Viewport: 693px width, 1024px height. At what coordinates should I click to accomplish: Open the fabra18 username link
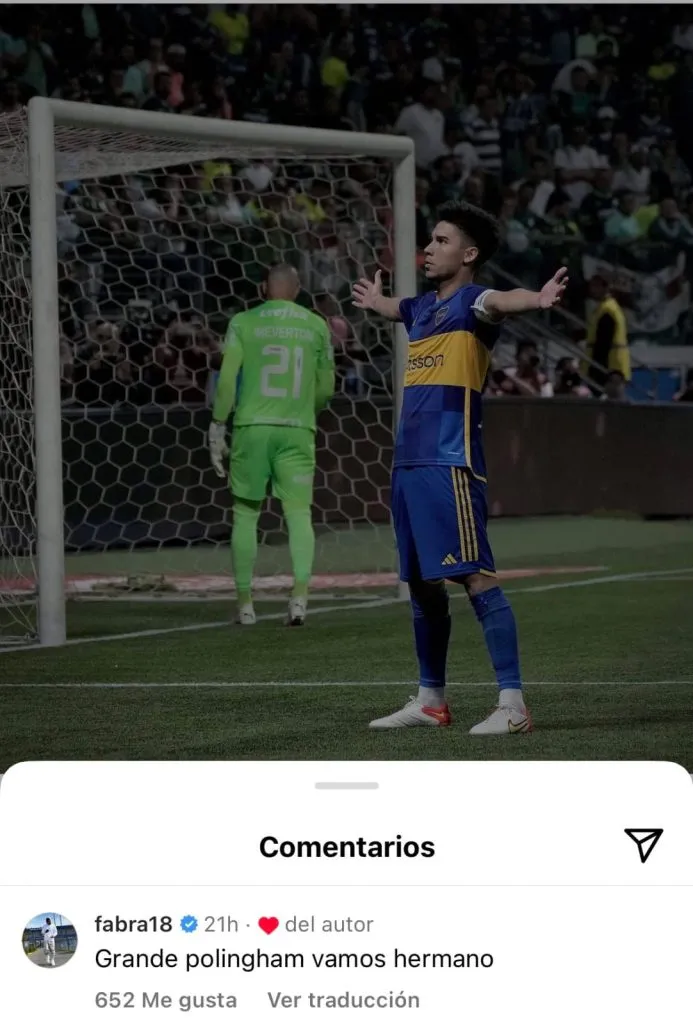(x=134, y=925)
